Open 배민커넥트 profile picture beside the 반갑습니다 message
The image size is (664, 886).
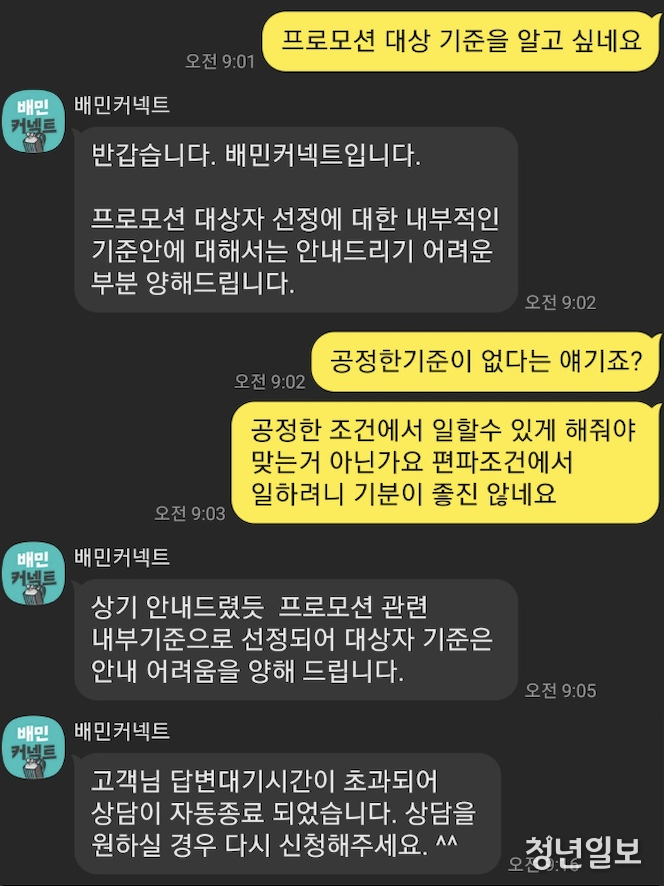coord(34,122)
